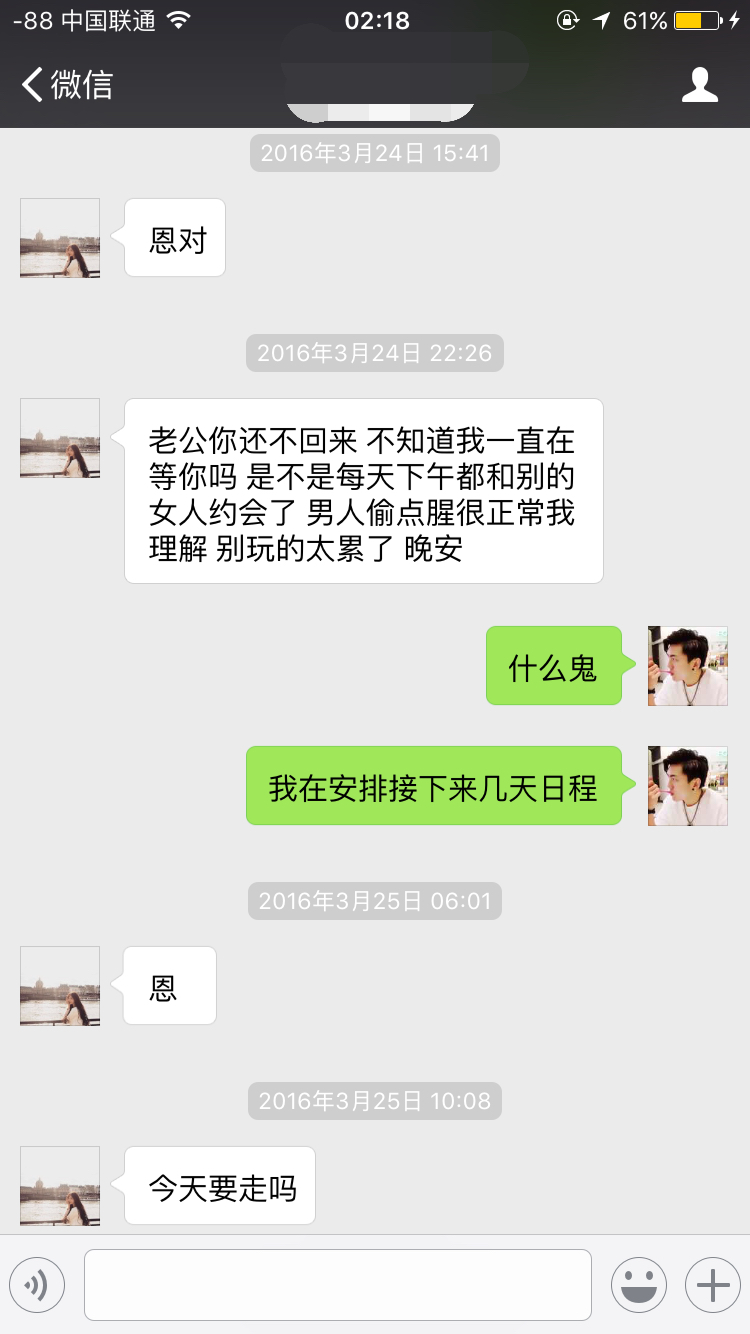750x1334 pixels.
Task: Open the contact profile icon
Action: [699, 85]
